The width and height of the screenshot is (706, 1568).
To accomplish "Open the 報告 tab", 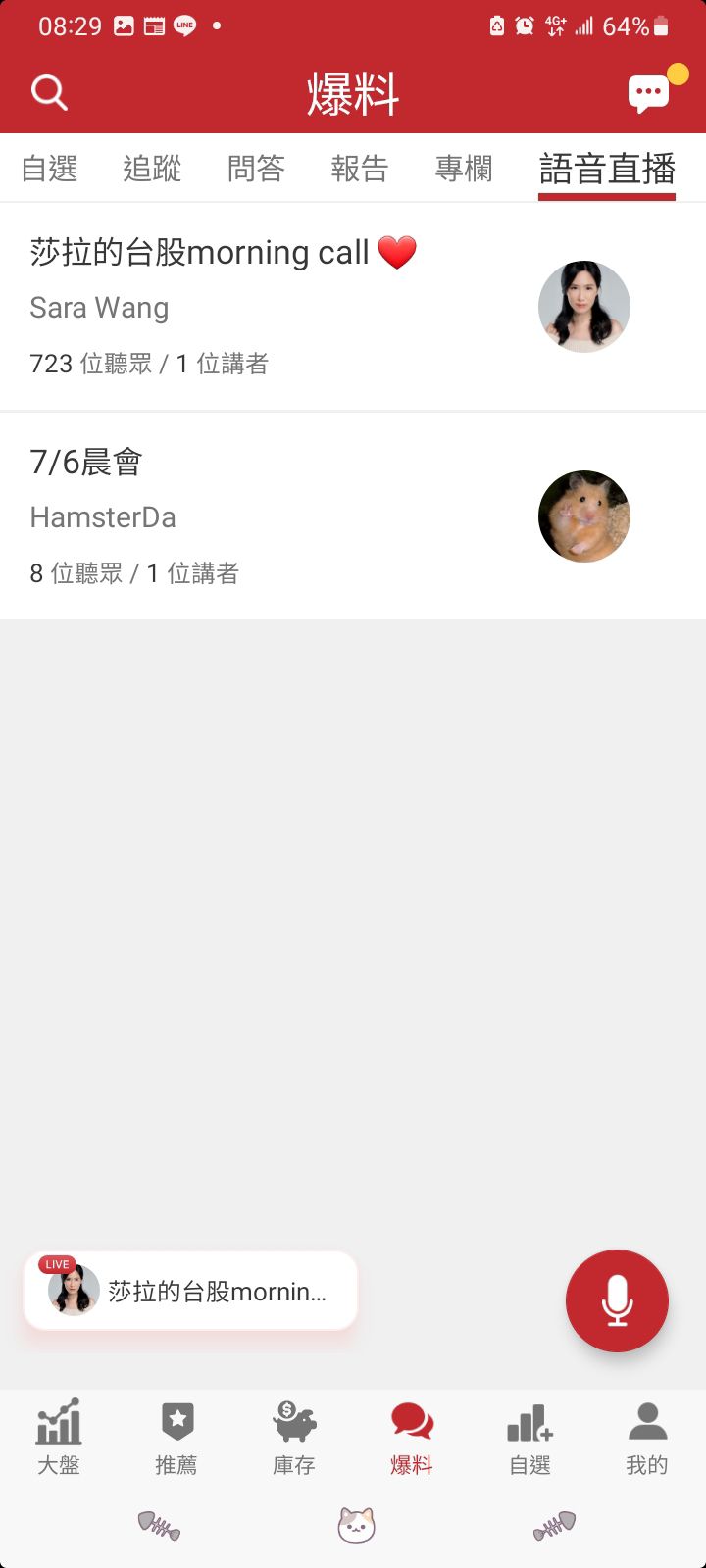I will [x=360, y=169].
